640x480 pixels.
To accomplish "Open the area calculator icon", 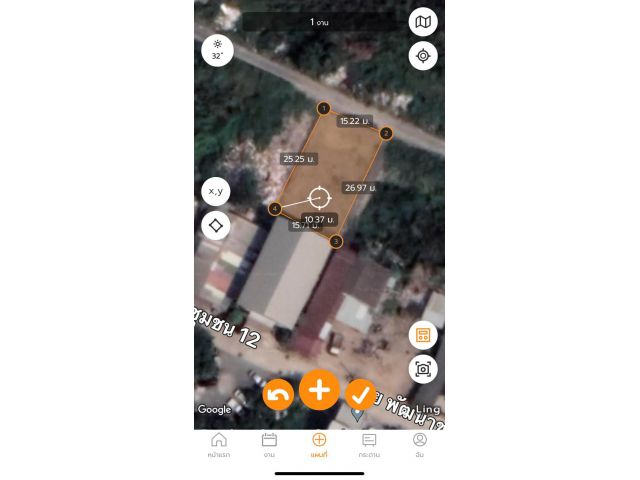I will 423,336.
